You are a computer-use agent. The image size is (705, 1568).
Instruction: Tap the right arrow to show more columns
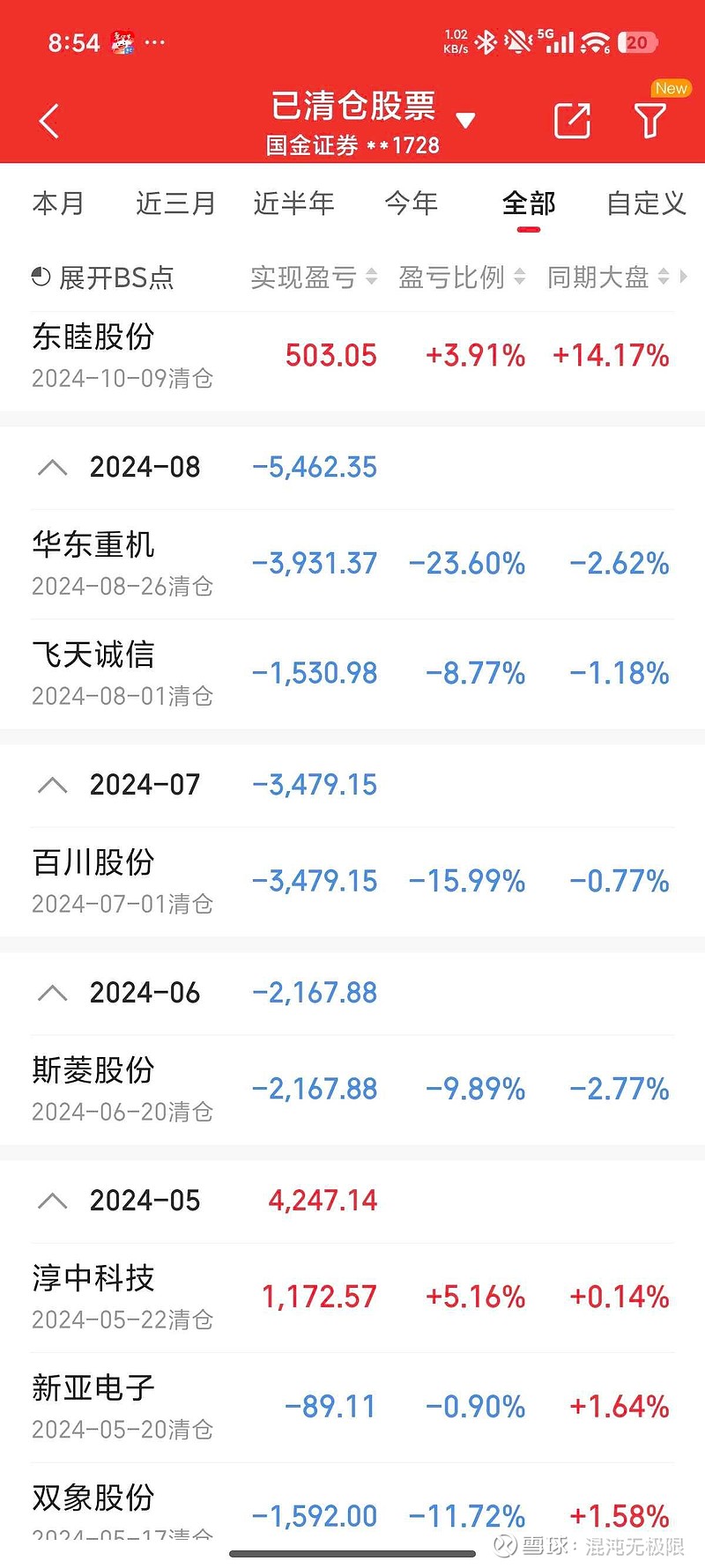pyautogui.click(x=686, y=277)
